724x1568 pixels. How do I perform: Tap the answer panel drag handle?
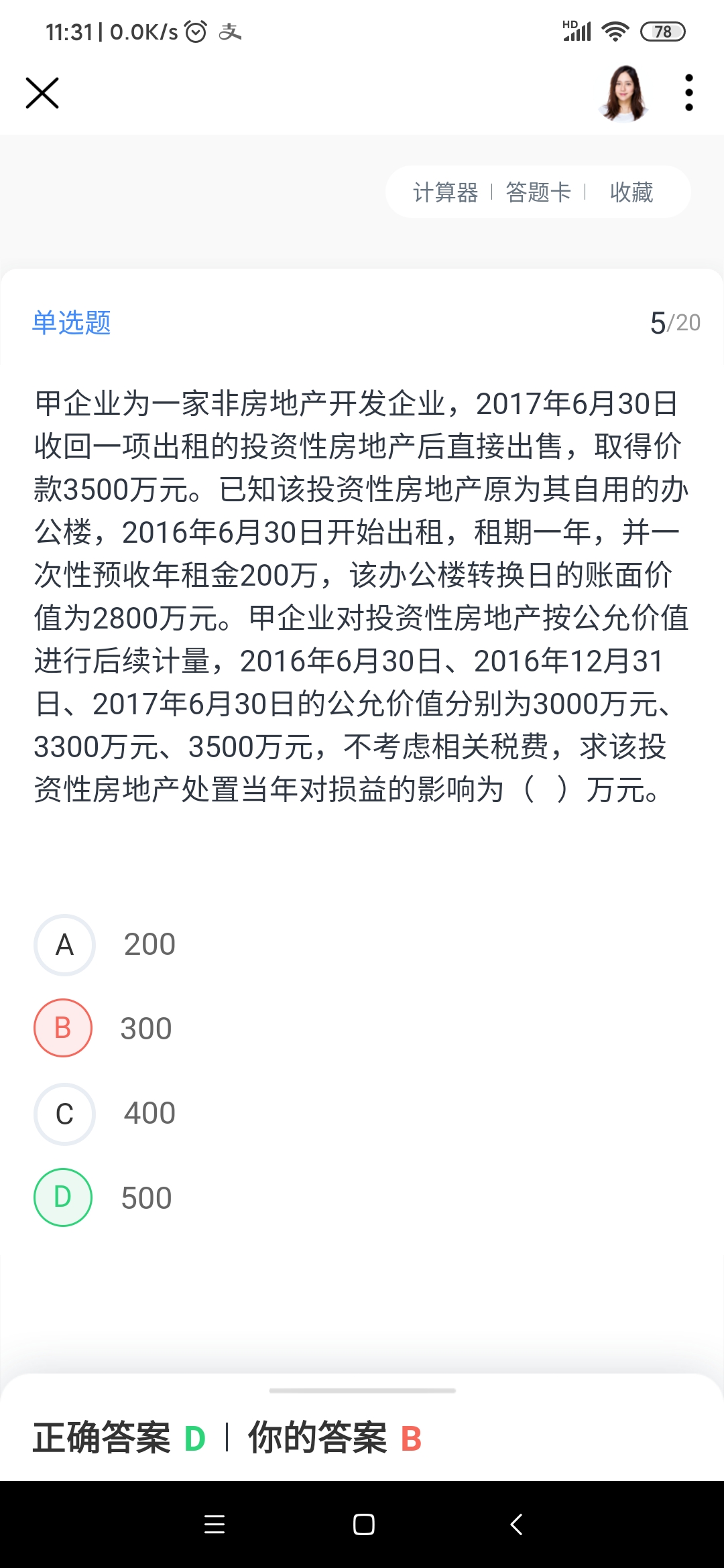coord(362,1390)
